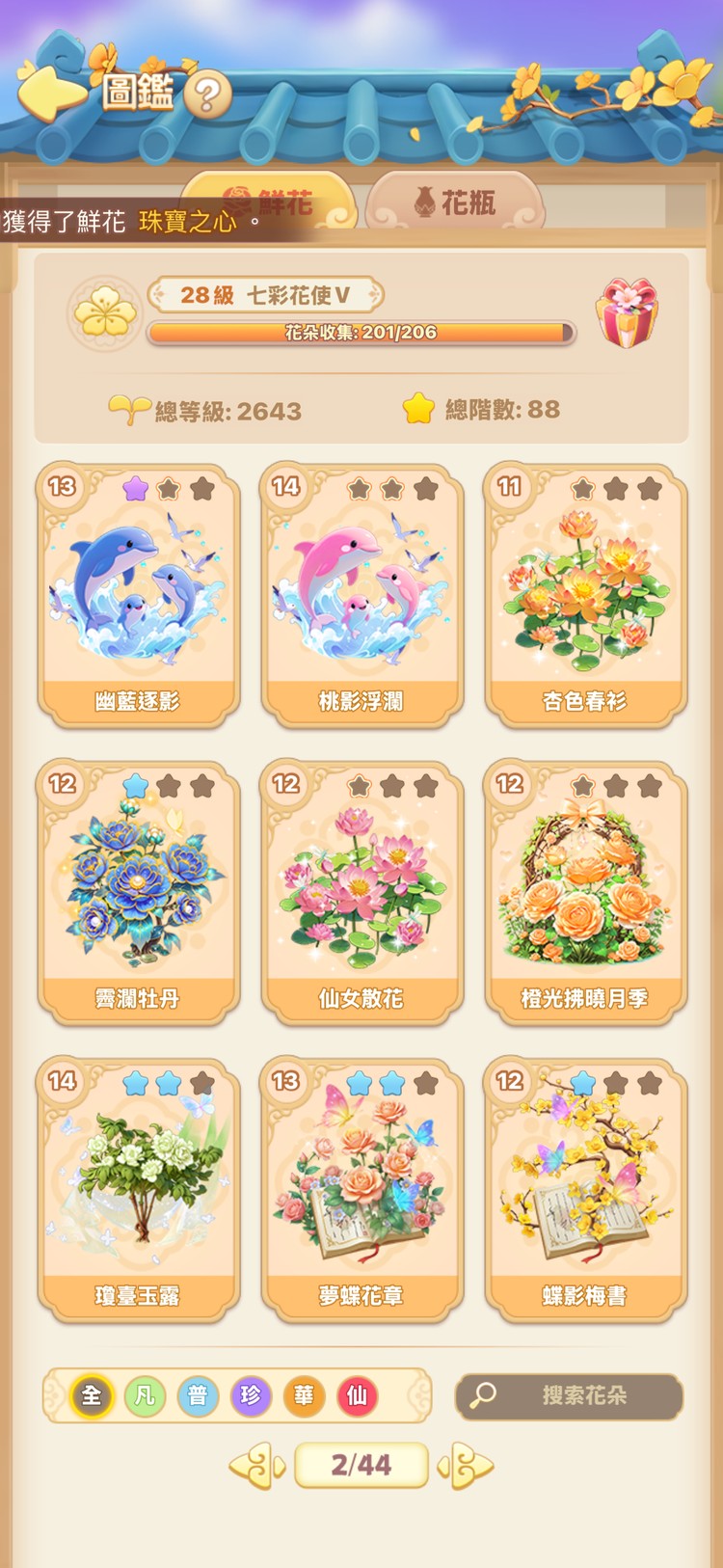Tap the purple star on 幽藍逐影 card
This screenshot has height=1568, width=723.
pyautogui.click(x=135, y=487)
